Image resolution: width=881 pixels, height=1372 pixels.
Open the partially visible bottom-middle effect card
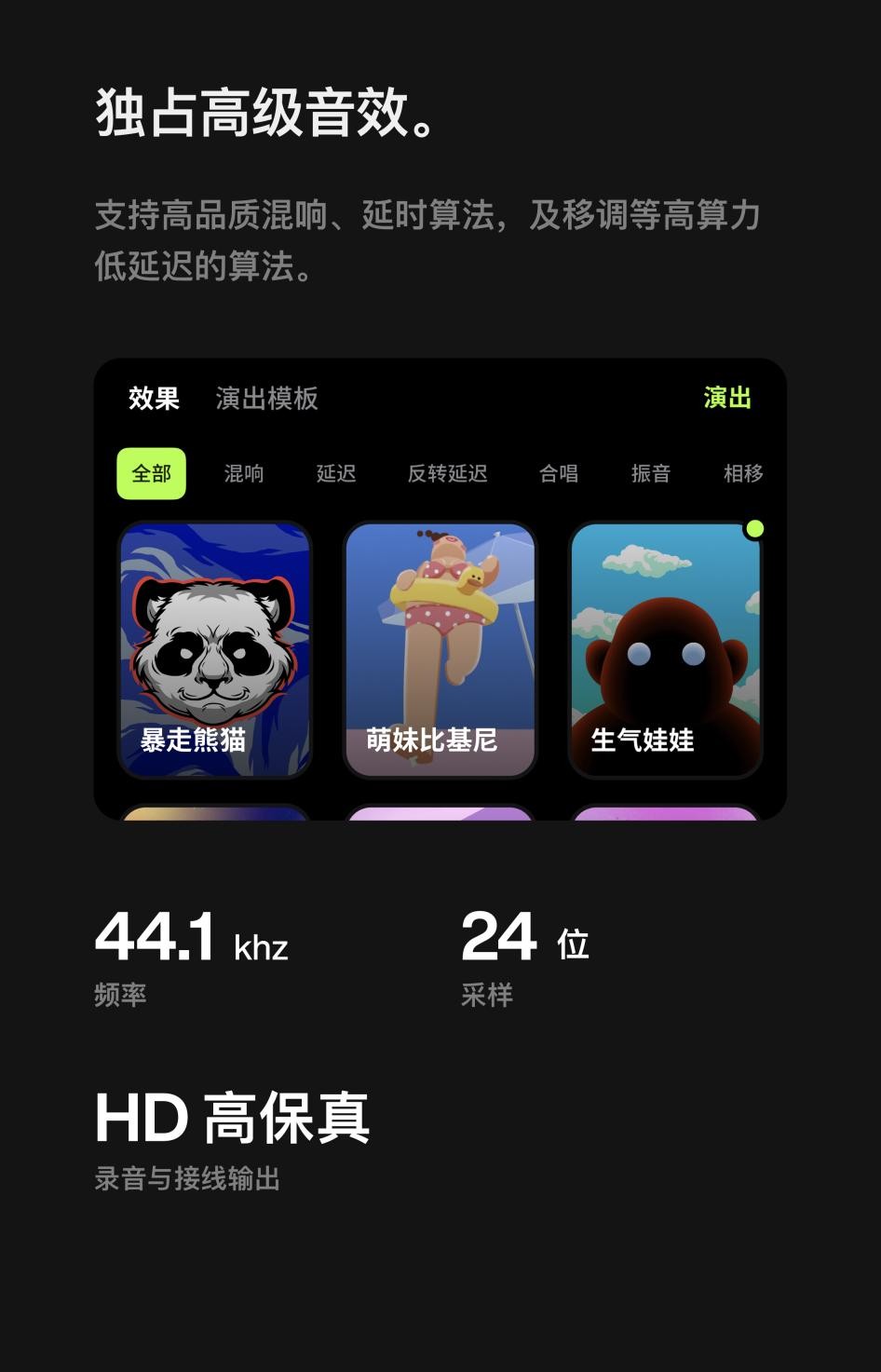(x=439, y=815)
